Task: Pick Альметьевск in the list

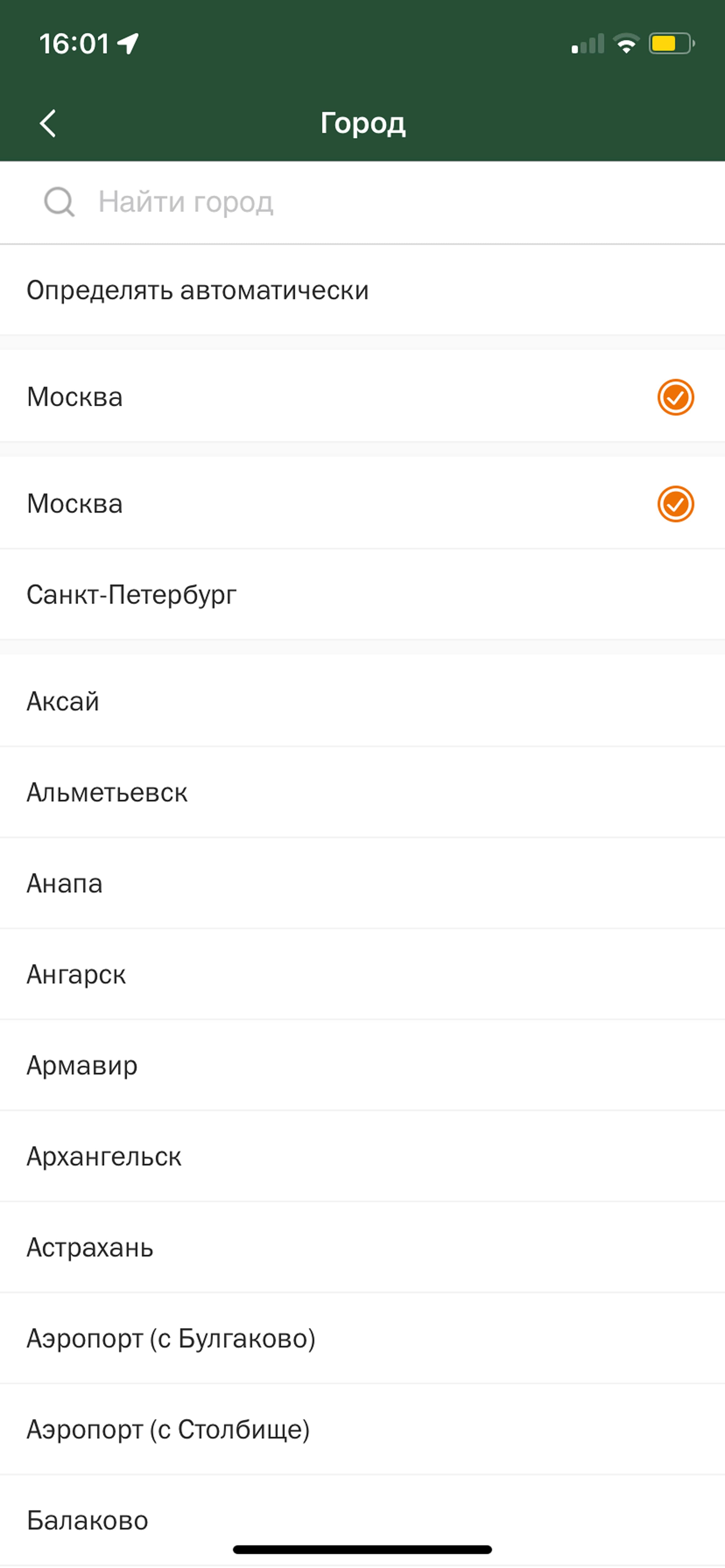Action: 362,793
